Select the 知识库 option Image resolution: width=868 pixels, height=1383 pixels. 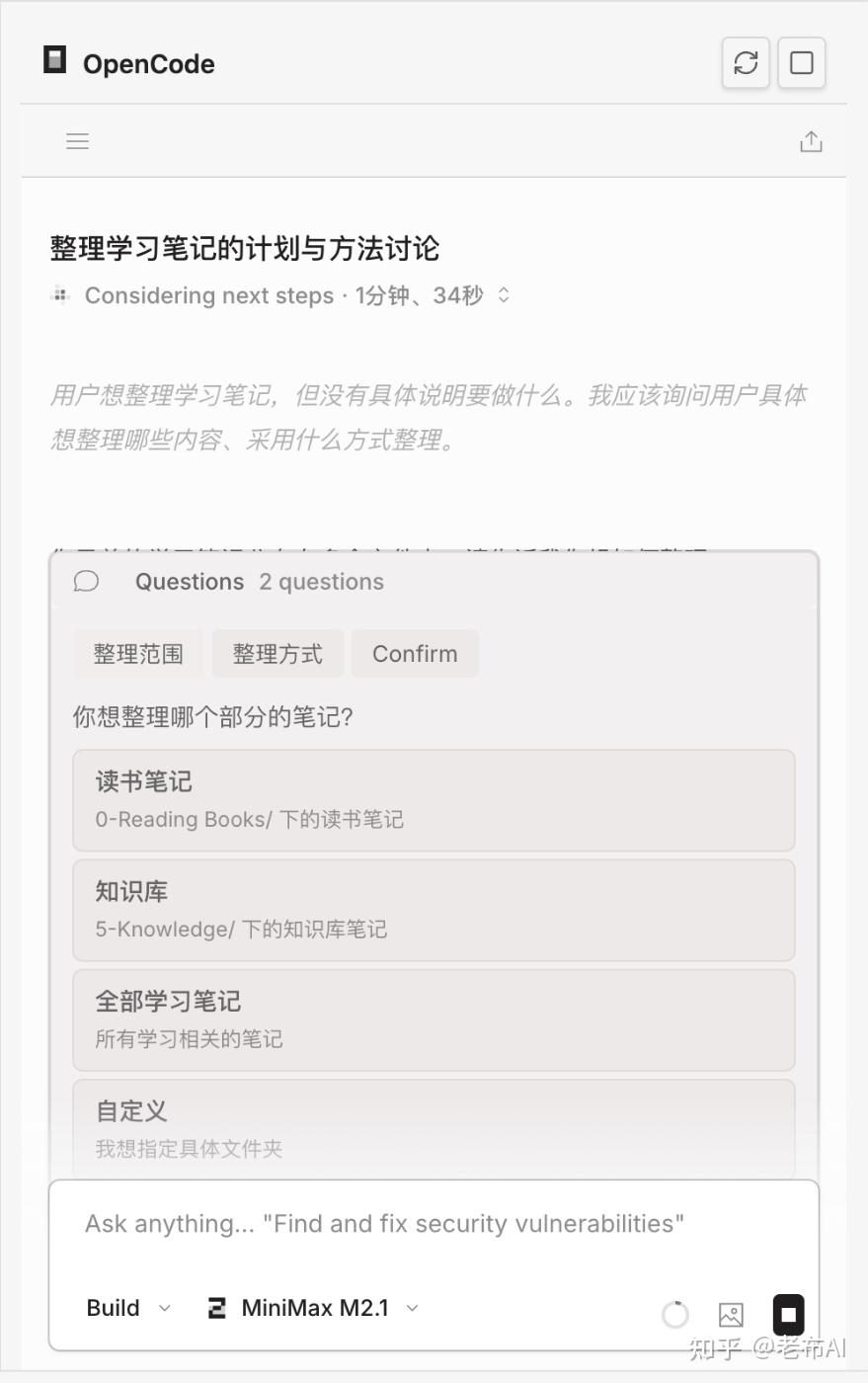click(x=433, y=909)
